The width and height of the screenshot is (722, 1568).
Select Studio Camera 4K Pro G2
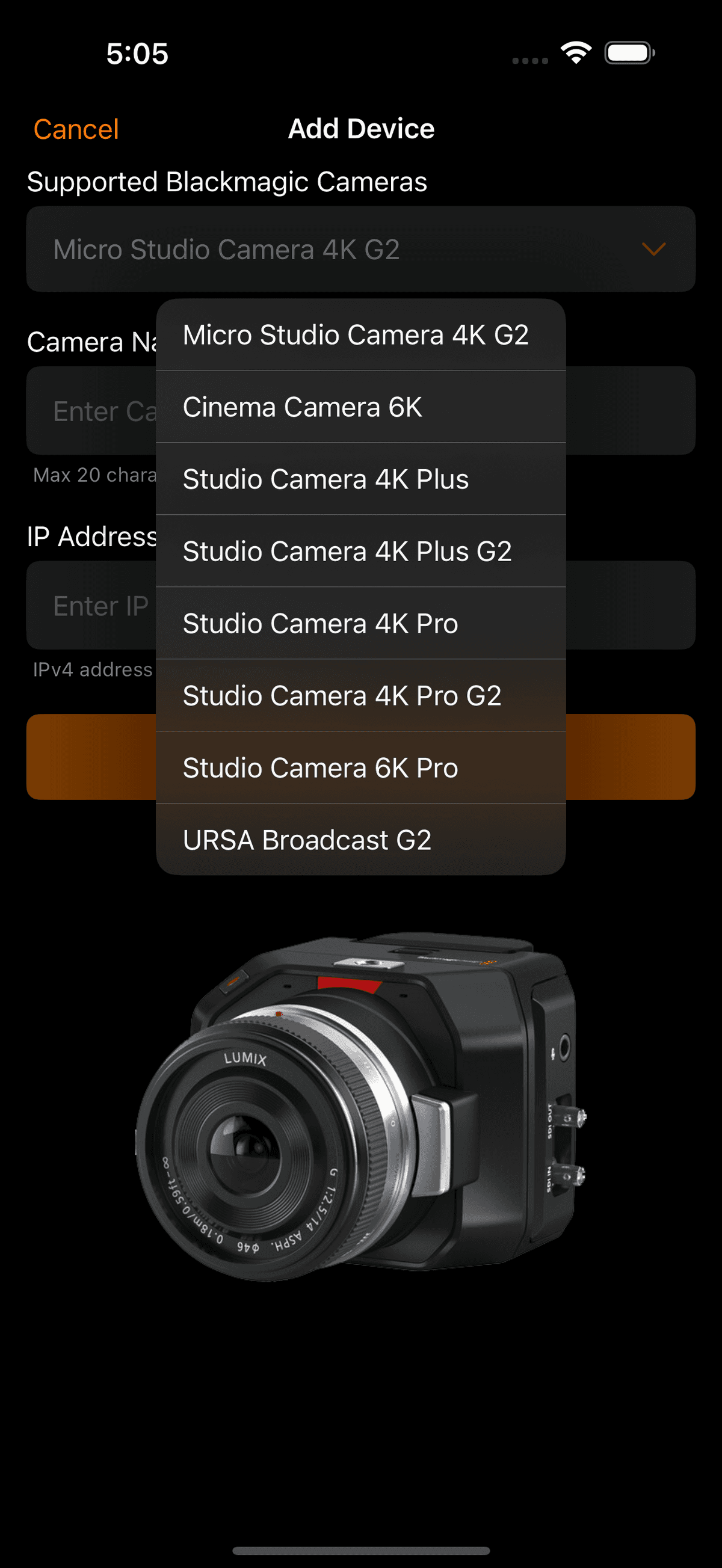pyautogui.click(x=342, y=696)
